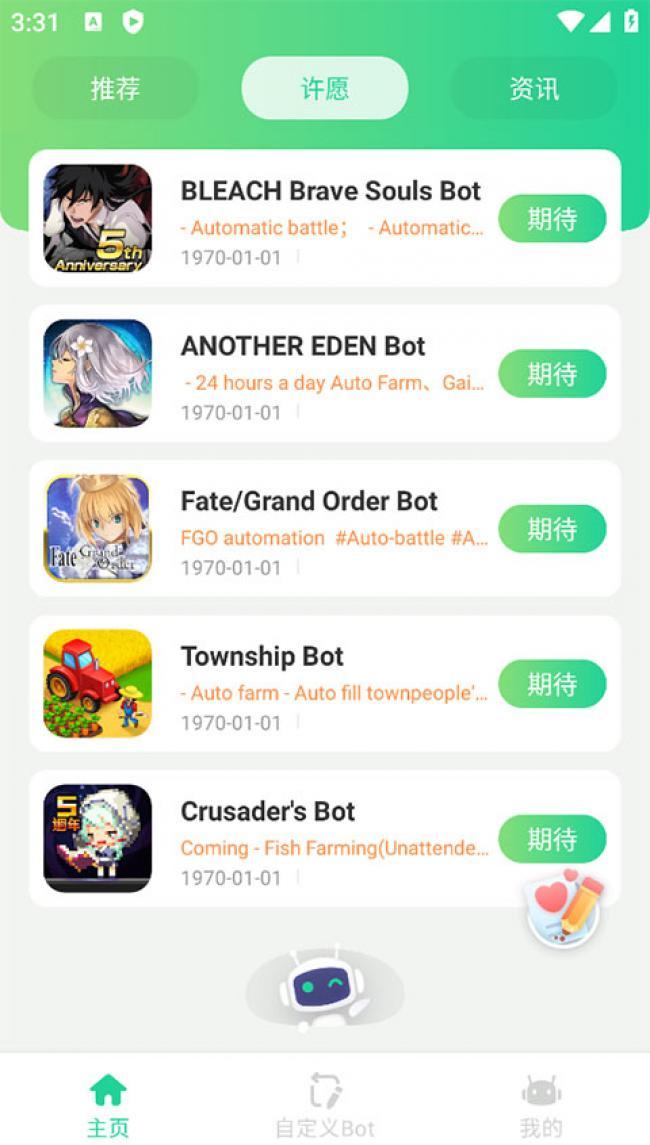Screen dimensions: 650x1145
Task: Open the 资讯 tab
Action: pos(533,89)
